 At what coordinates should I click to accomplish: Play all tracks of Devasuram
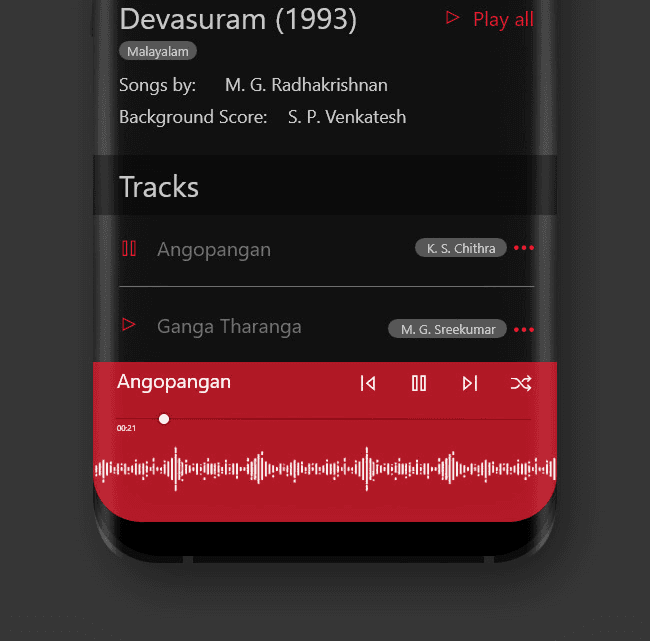pyautogui.click(x=490, y=19)
